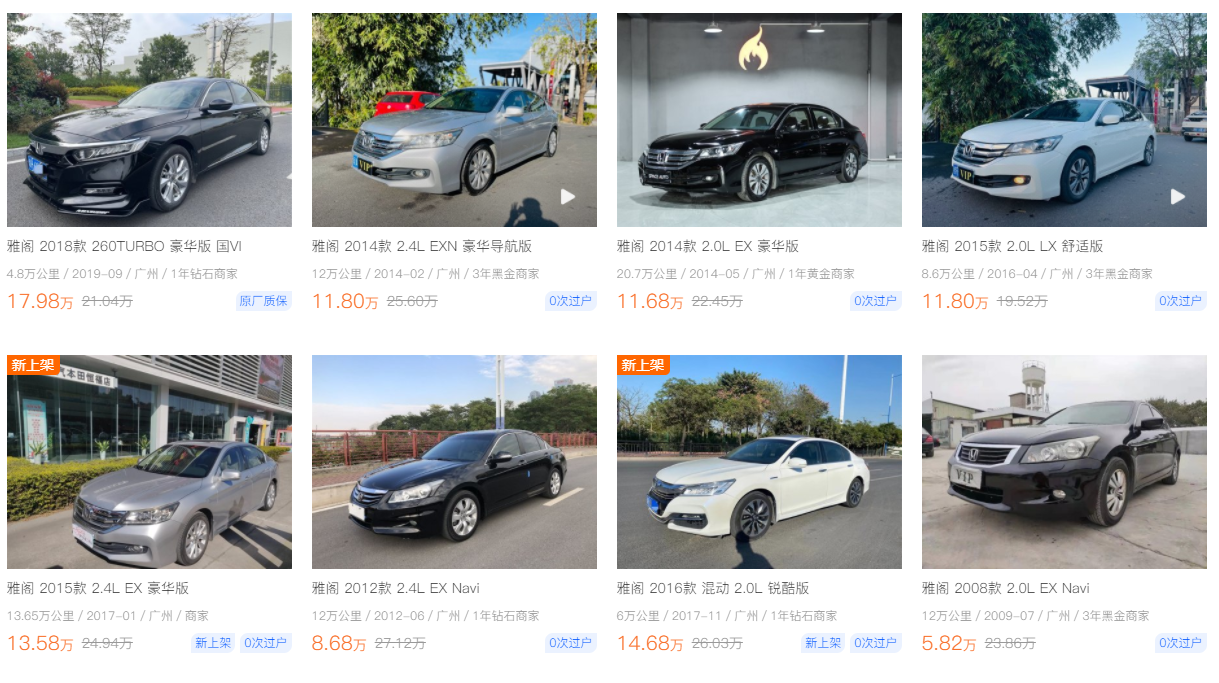Open the 雅阁 2018款 260TURBO 豪华版 listing
Image resolution: width=1219 pixels, height=683 pixels.
point(149,120)
